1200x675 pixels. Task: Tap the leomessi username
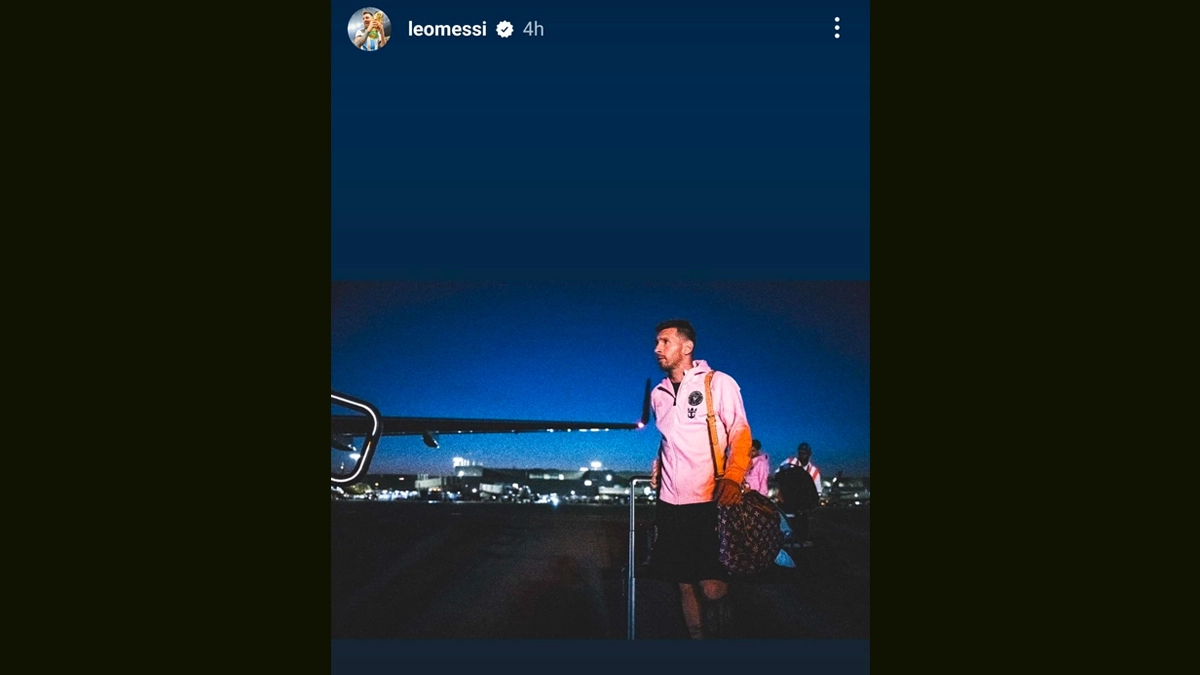coord(447,30)
